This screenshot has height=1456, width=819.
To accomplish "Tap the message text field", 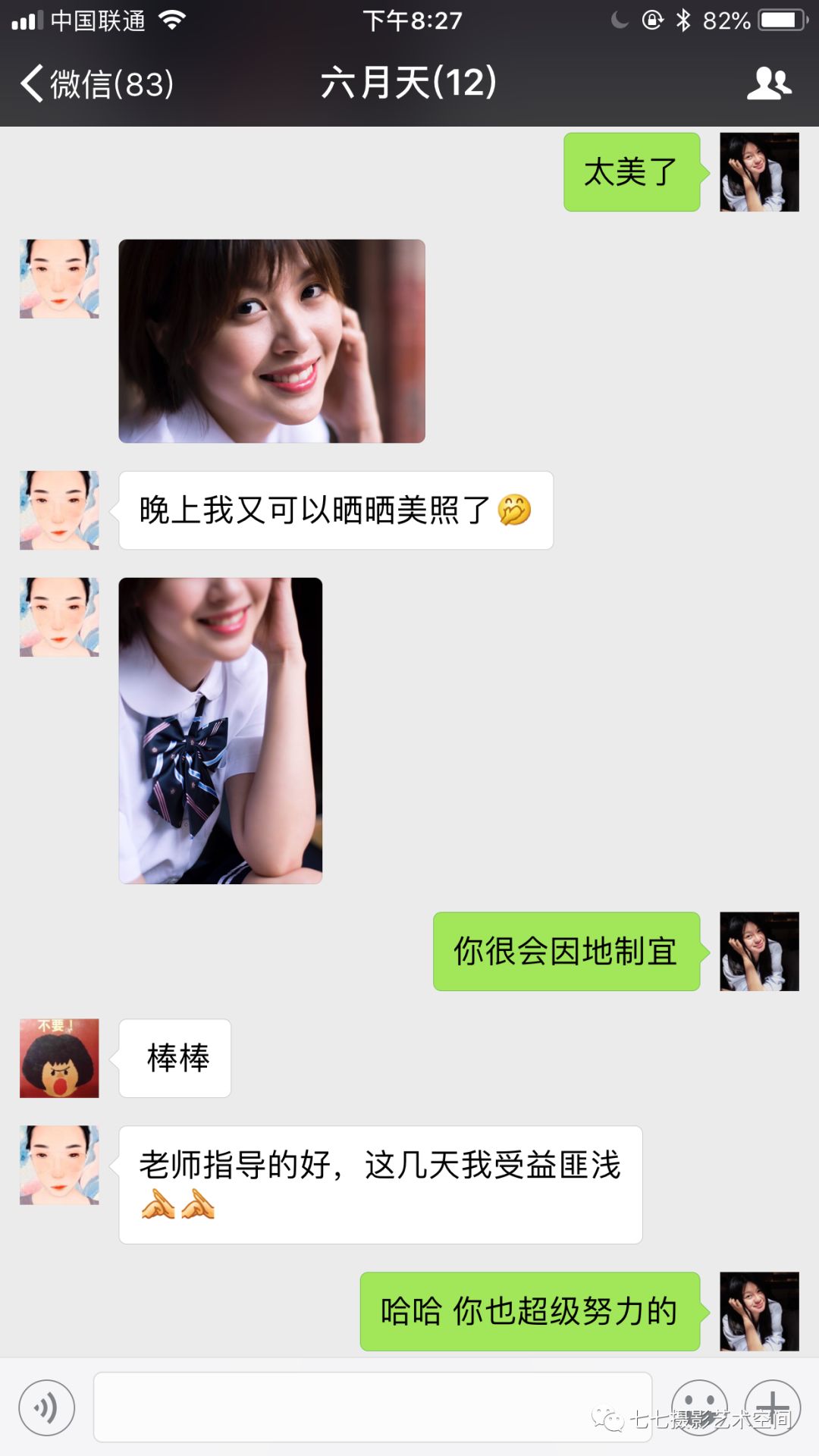I will coord(372,1407).
